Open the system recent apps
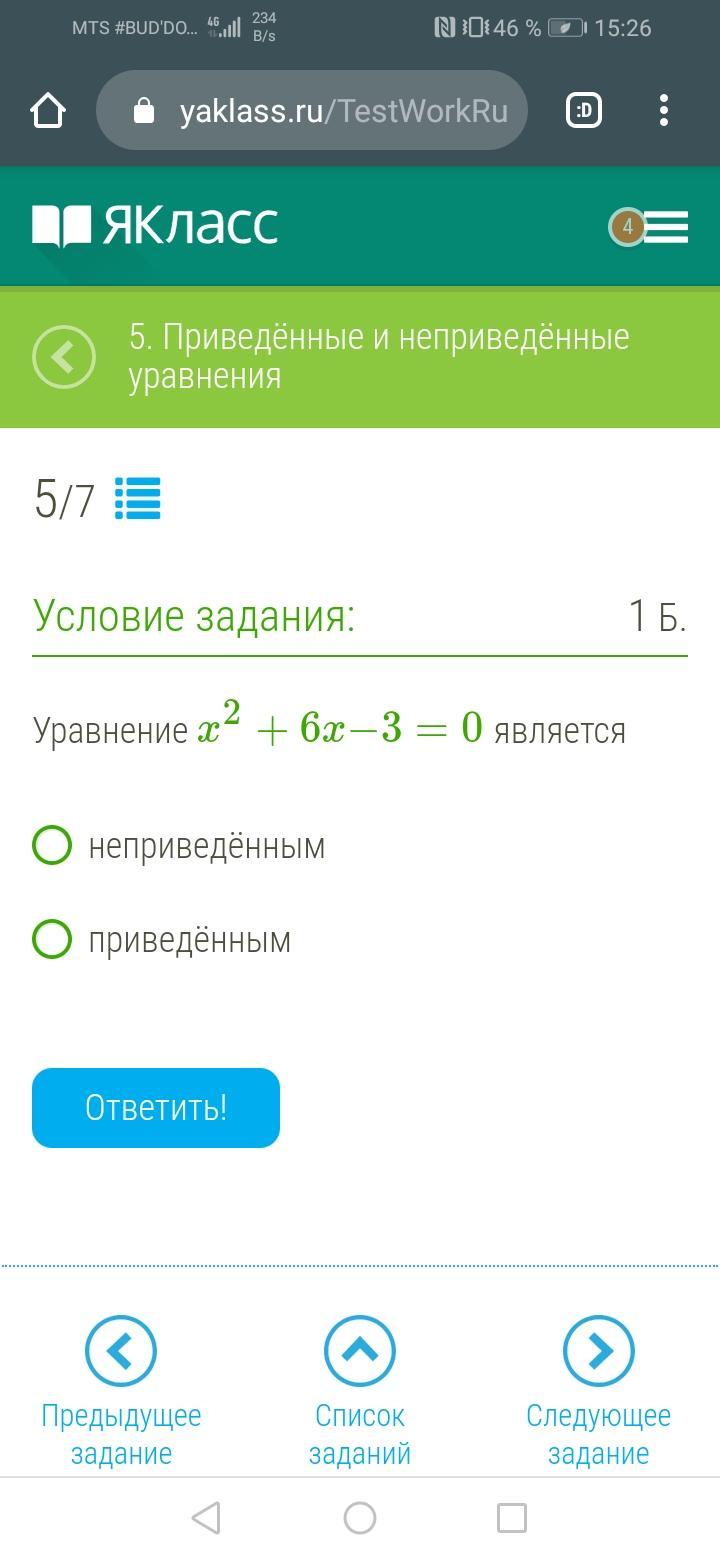The height and width of the screenshot is (1560, 720). [x=512, y=1518]
